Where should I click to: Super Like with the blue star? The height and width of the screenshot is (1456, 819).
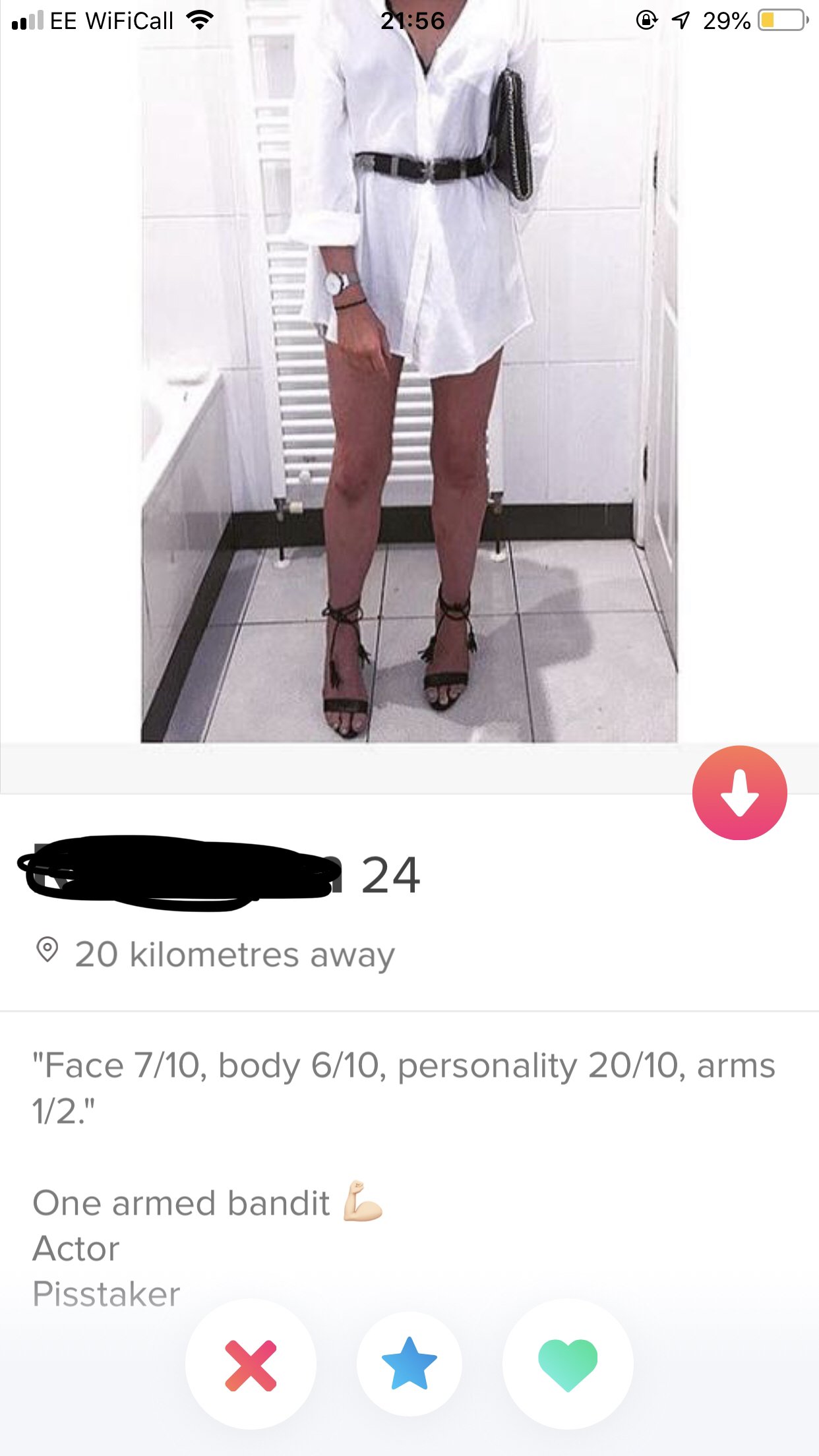point(409,1364)
